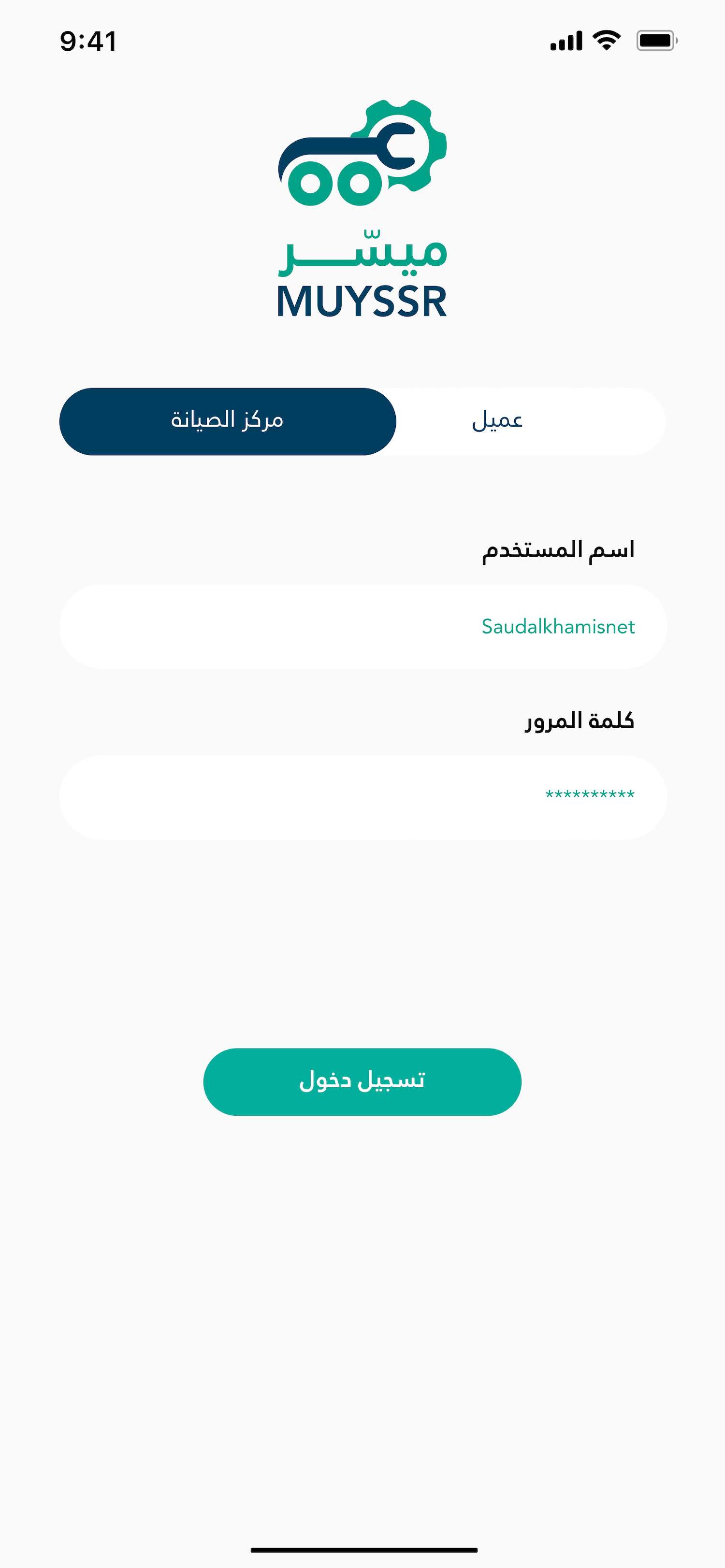The width and height of the screenshot is (725, 1568).
Task: Tap the password field under كلمة المرور
Action: (363, 797)
